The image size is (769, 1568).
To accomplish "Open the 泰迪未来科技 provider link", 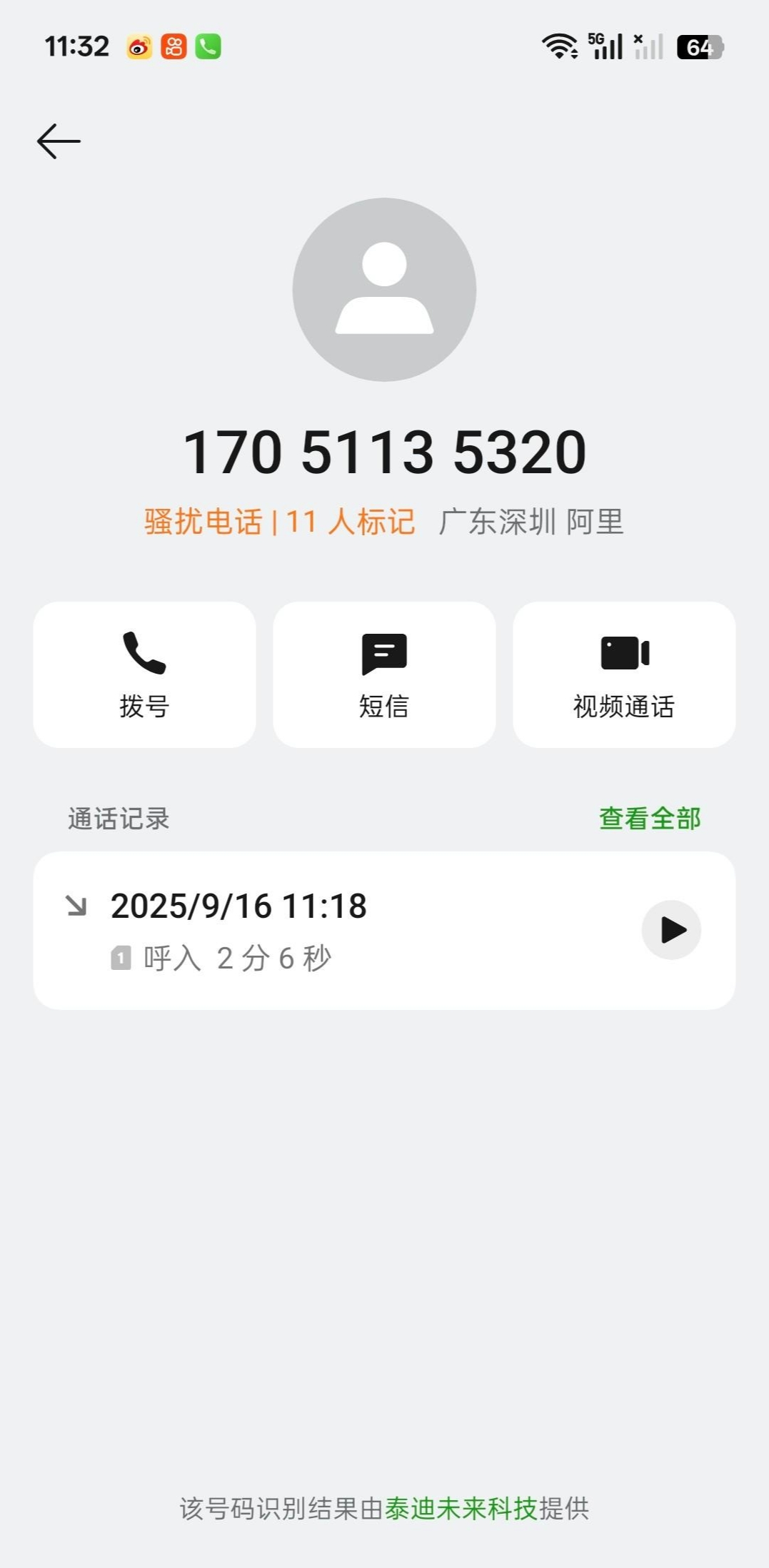I will (x=461, y=1508).
